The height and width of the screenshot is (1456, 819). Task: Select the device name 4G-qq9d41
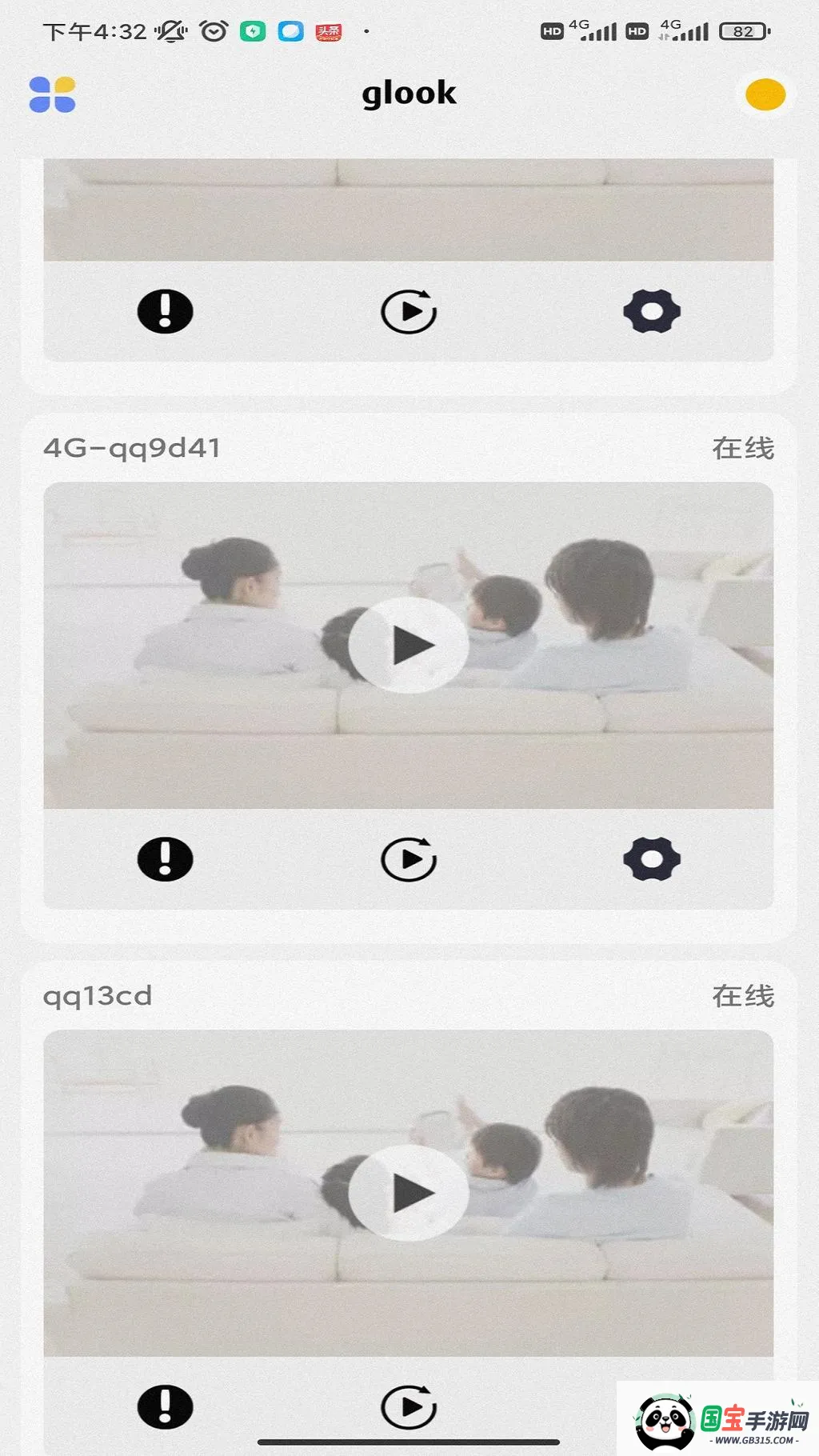[x=133, y=448]
